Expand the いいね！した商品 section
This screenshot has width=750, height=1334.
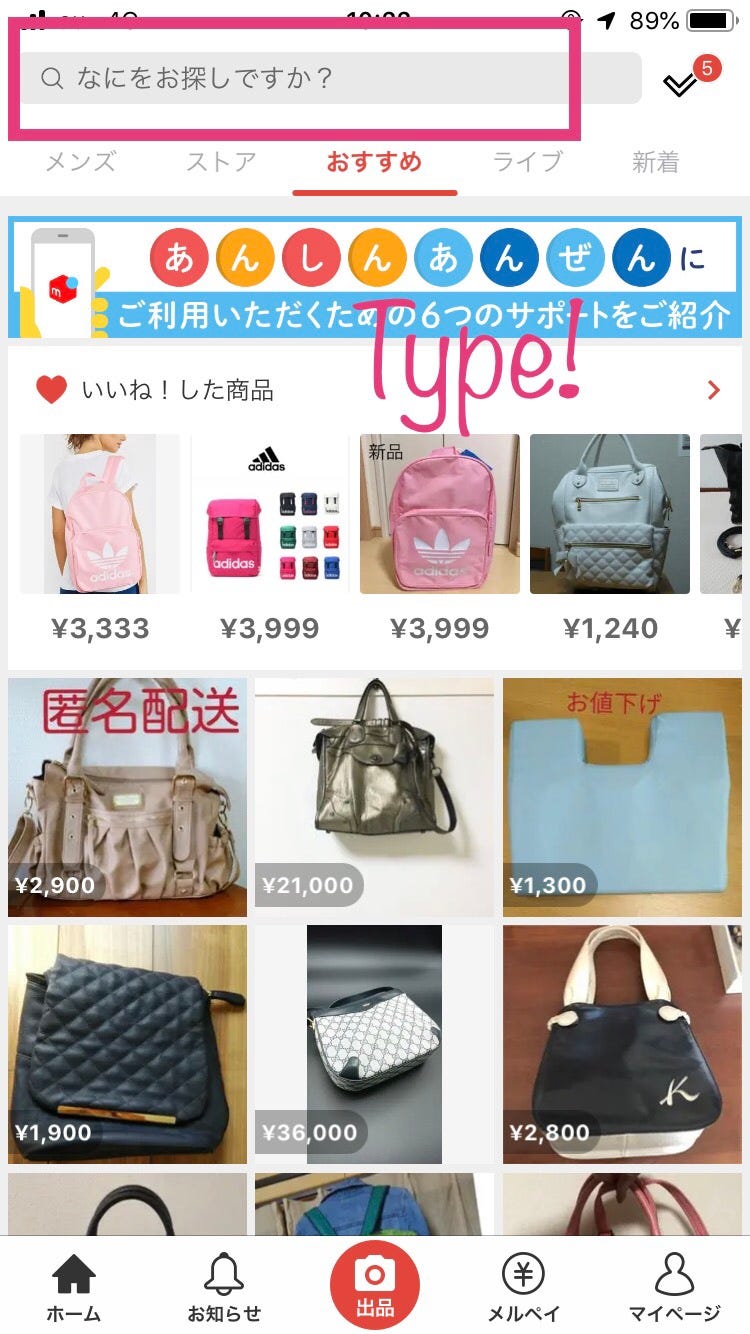click(x=713, y=390)
